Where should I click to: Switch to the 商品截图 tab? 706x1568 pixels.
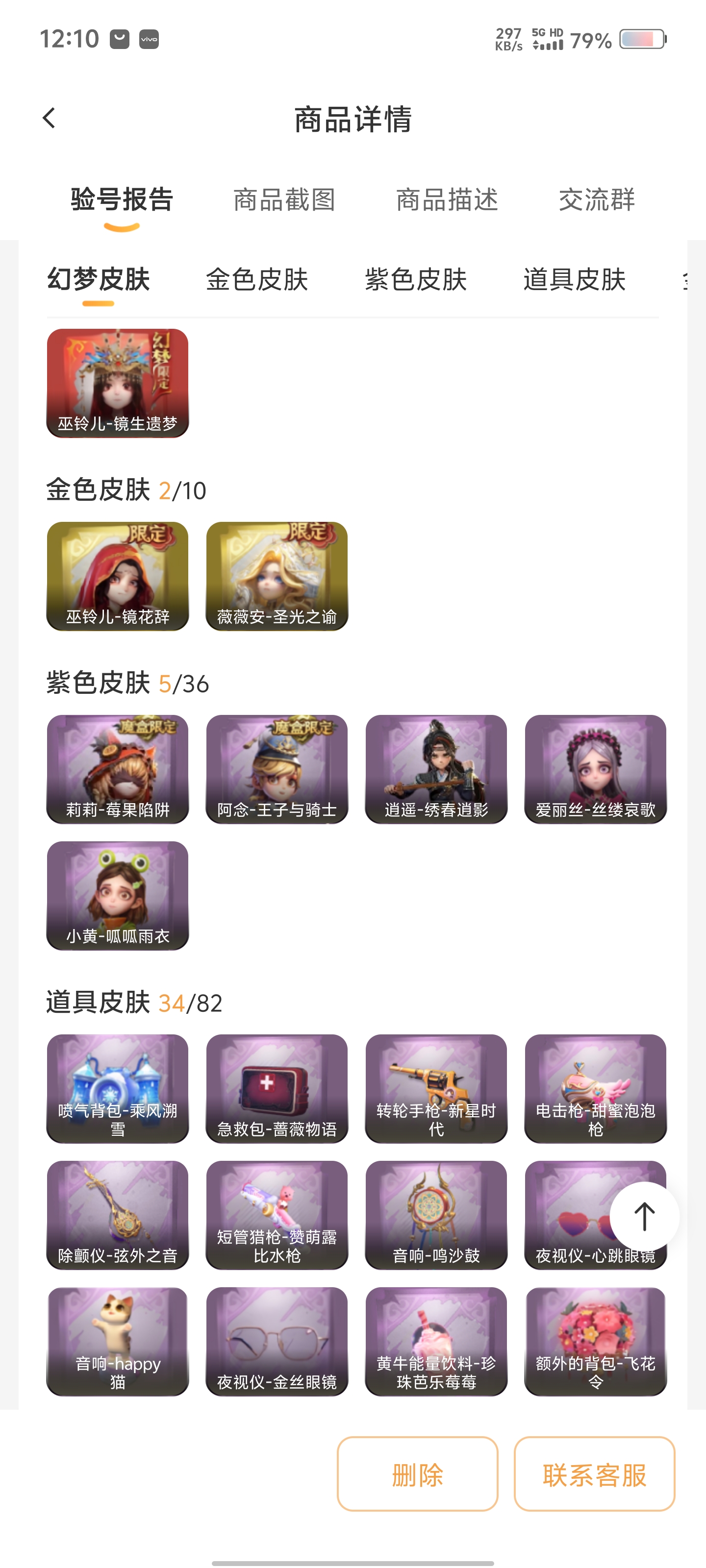284,200
